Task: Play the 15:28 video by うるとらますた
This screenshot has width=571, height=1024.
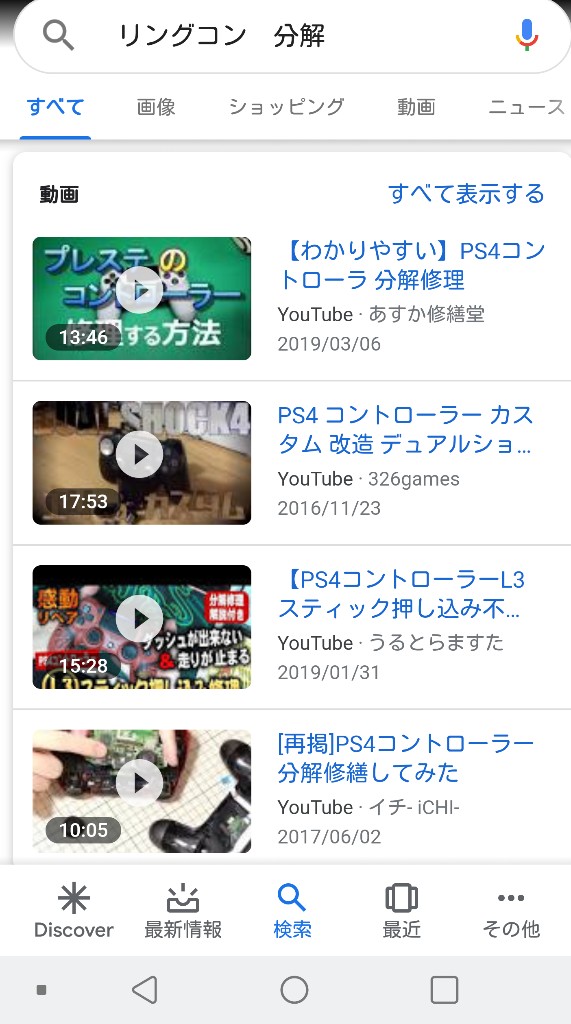Action: pos(142,627)
